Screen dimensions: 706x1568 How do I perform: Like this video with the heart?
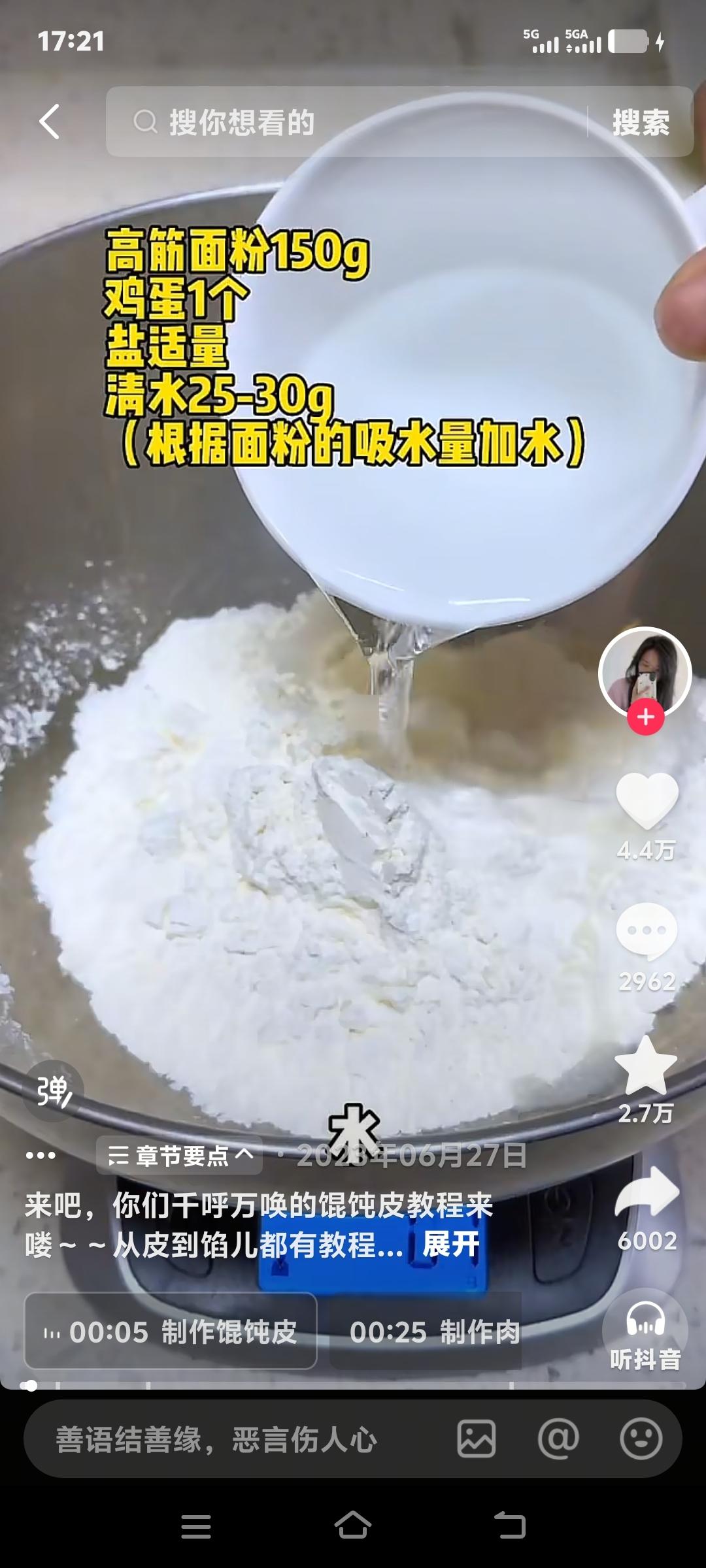click(647, 801)
